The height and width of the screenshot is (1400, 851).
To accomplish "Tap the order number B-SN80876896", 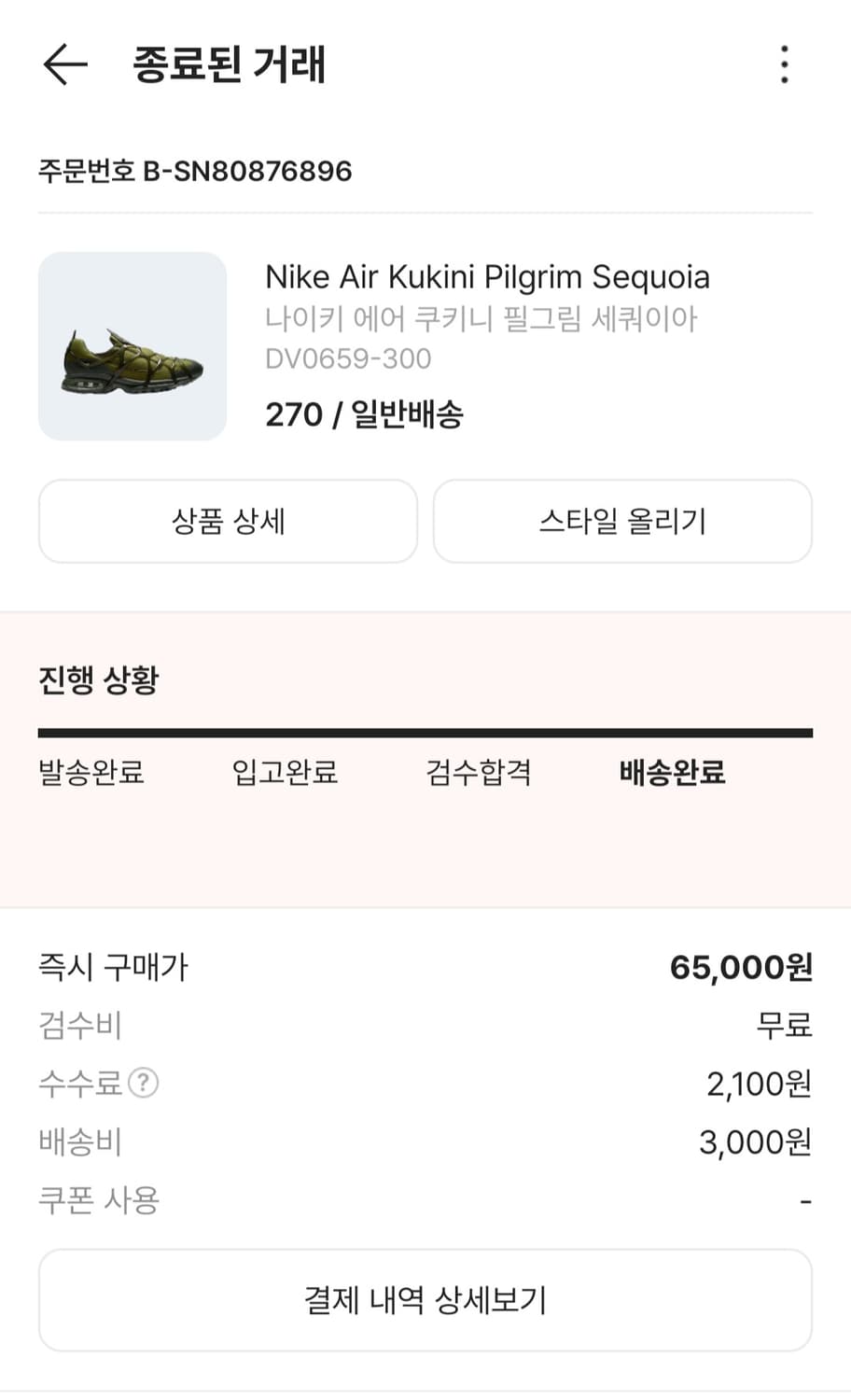I will (x=194, y=172).
